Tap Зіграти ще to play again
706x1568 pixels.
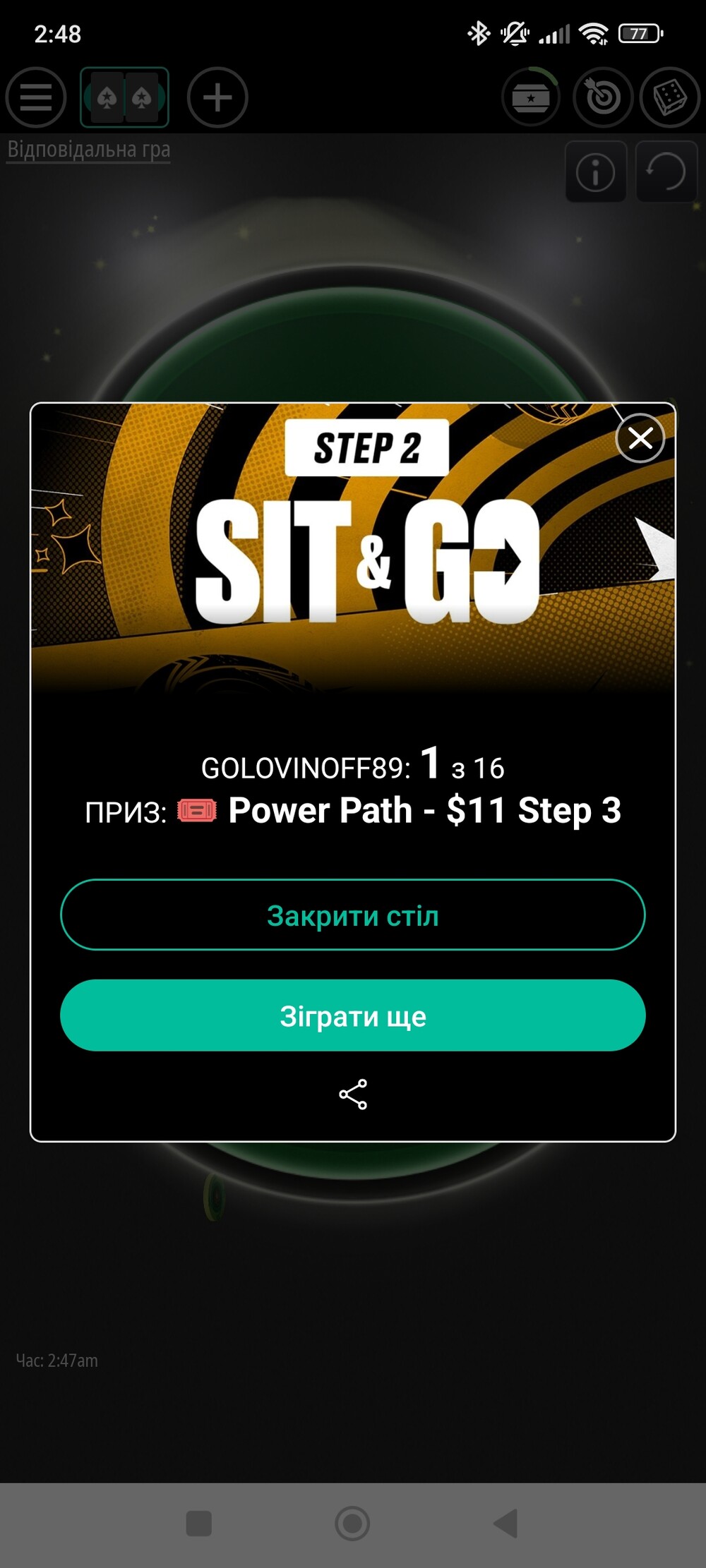click(x=353, y=1015)
